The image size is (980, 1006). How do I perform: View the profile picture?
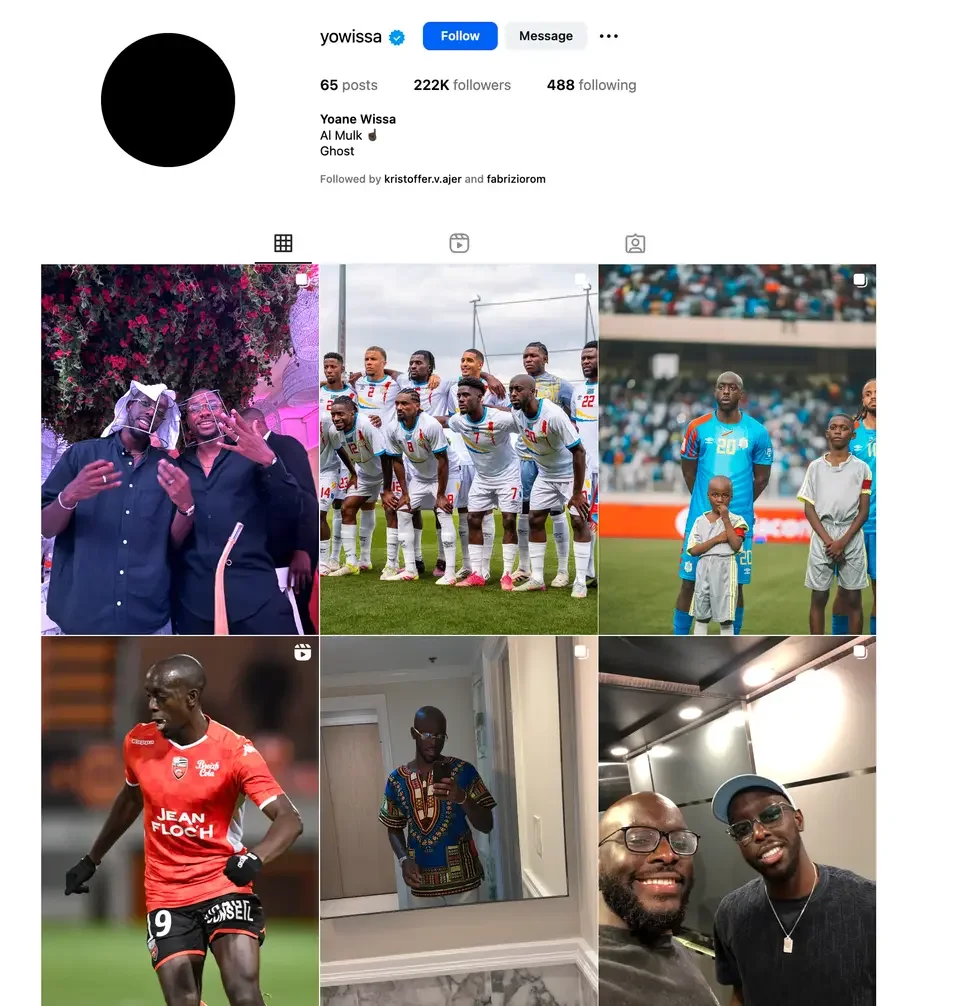point(168,100)
